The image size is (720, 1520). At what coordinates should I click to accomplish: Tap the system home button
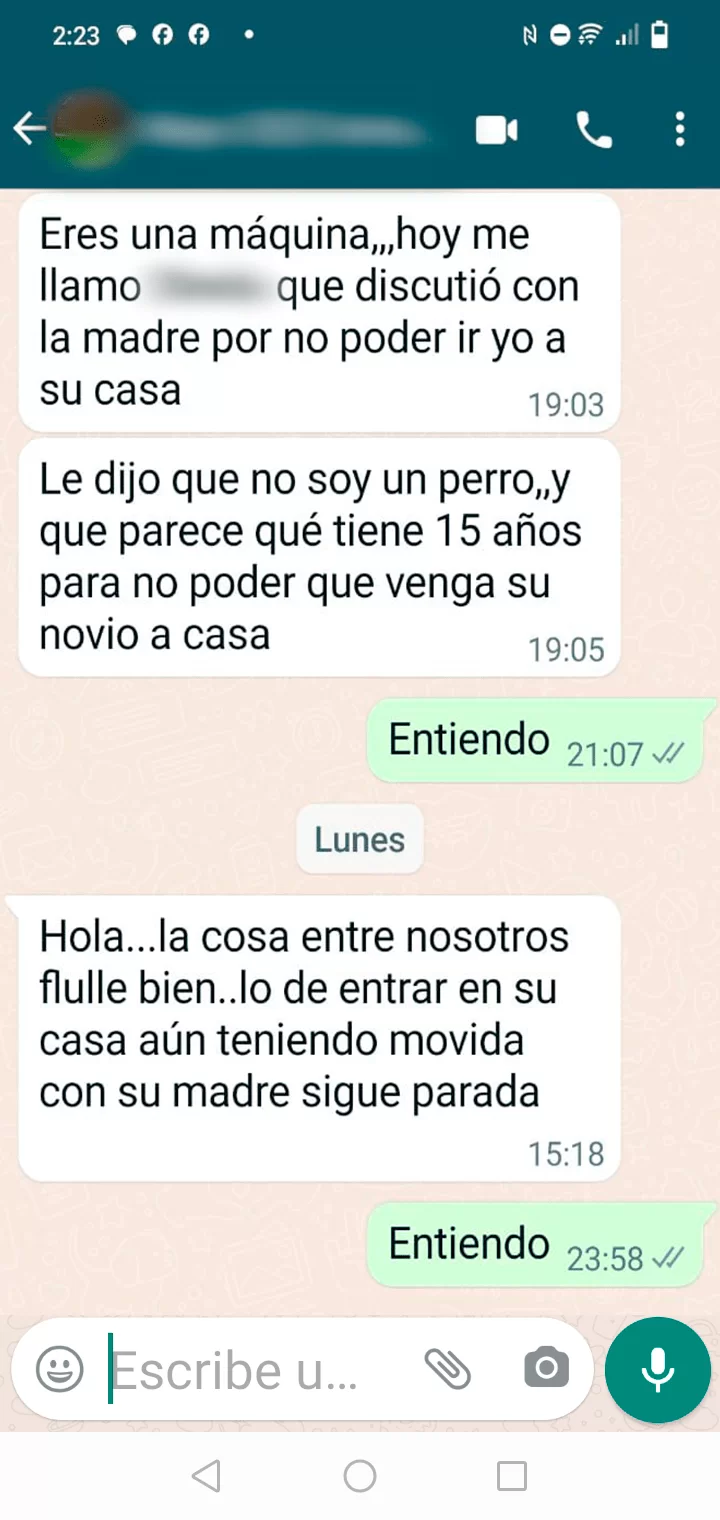[360, 1475]
